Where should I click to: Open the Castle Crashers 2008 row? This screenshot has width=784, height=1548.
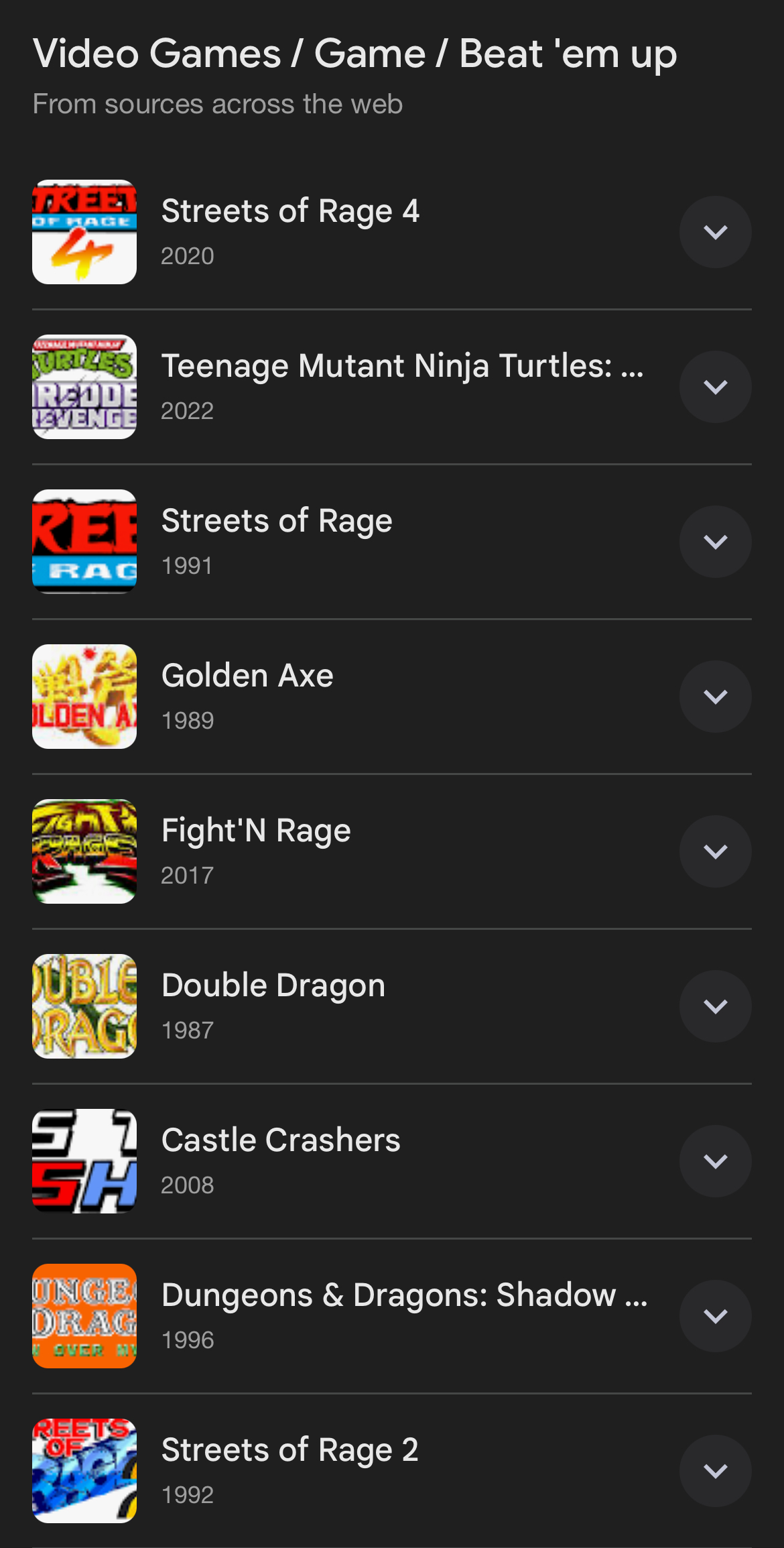pos(392,1161)
